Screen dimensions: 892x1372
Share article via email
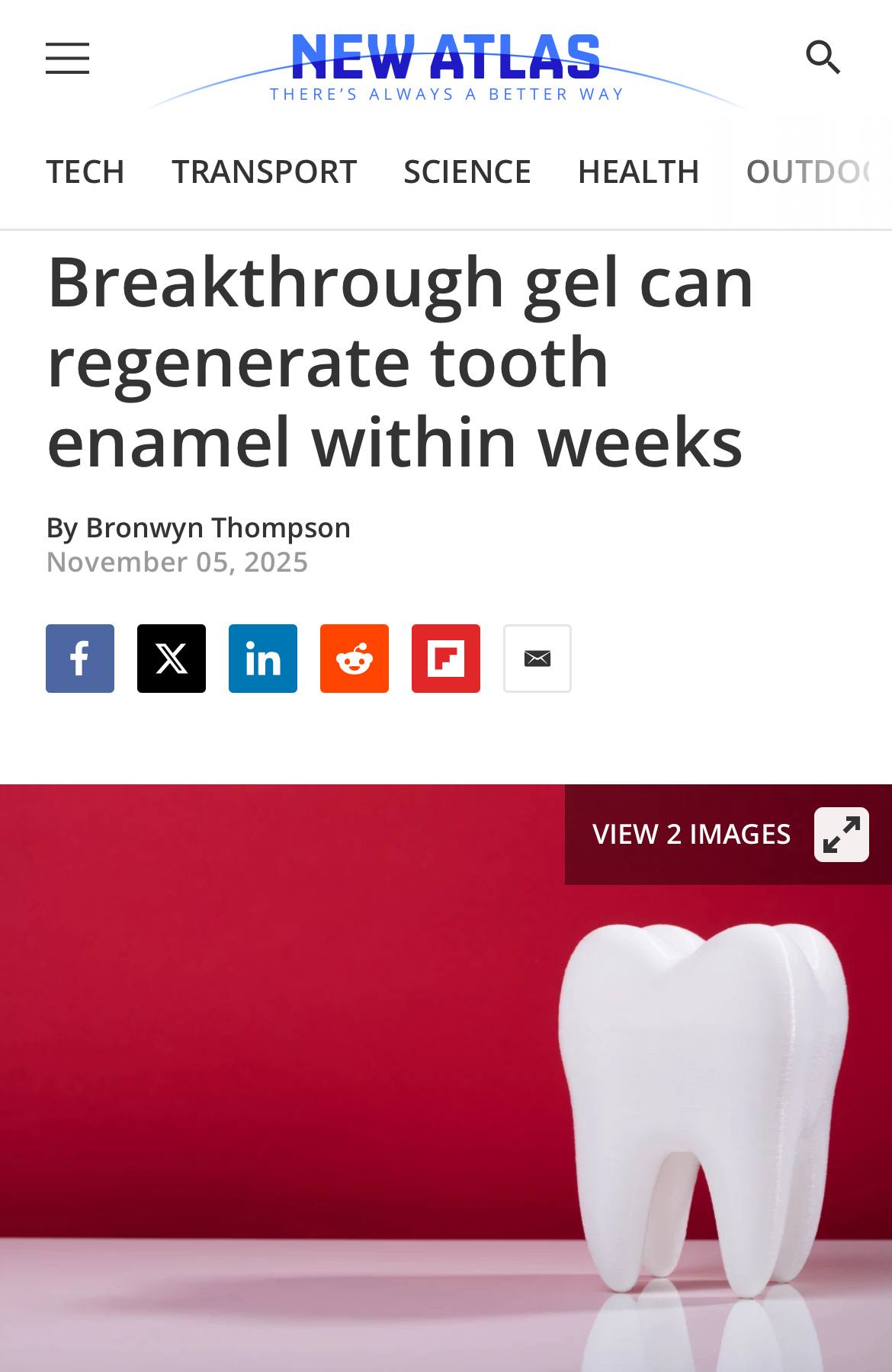pos(537,659)
